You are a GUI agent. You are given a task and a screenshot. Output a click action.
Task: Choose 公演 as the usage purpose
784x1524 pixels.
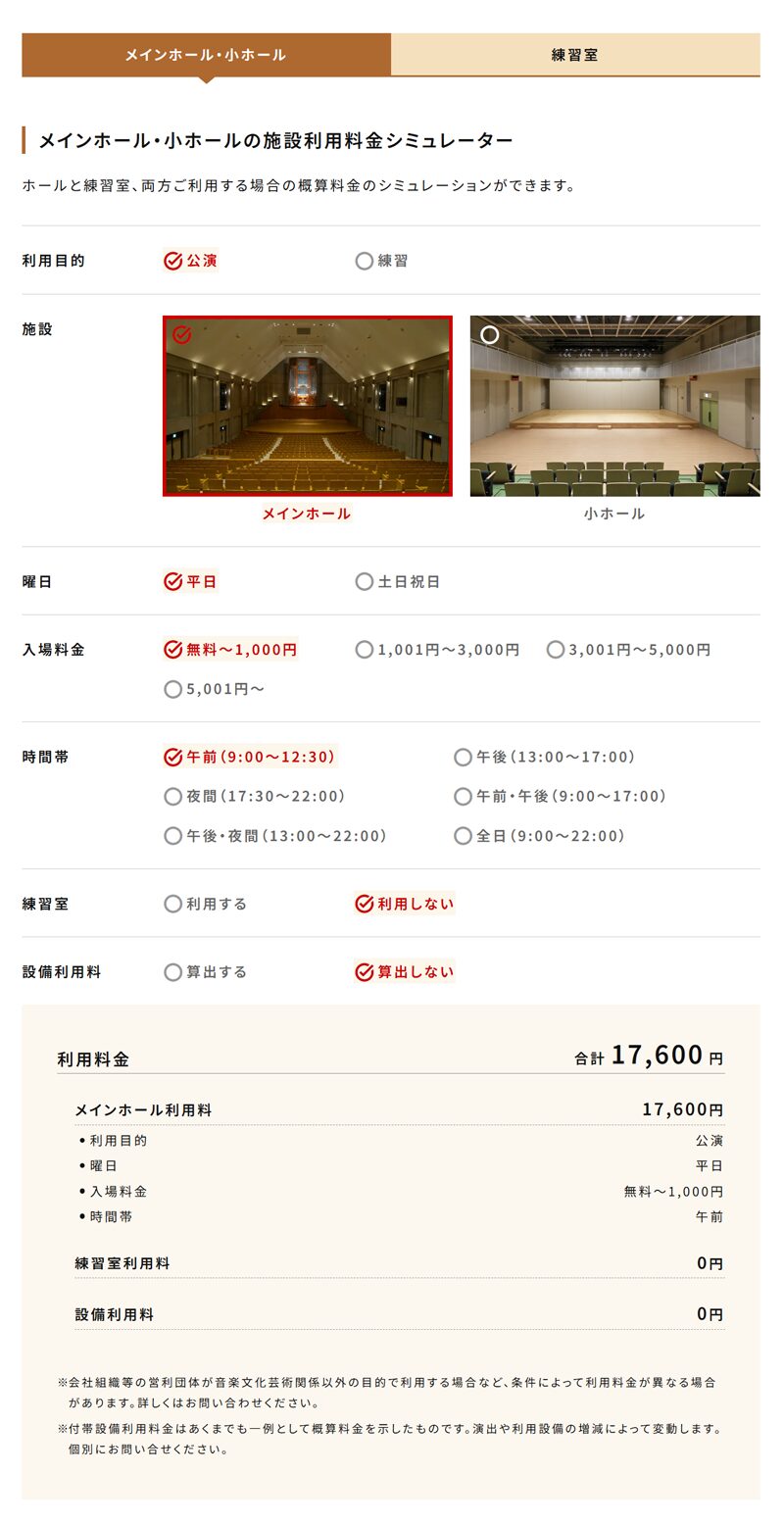(x=191, y=261)
